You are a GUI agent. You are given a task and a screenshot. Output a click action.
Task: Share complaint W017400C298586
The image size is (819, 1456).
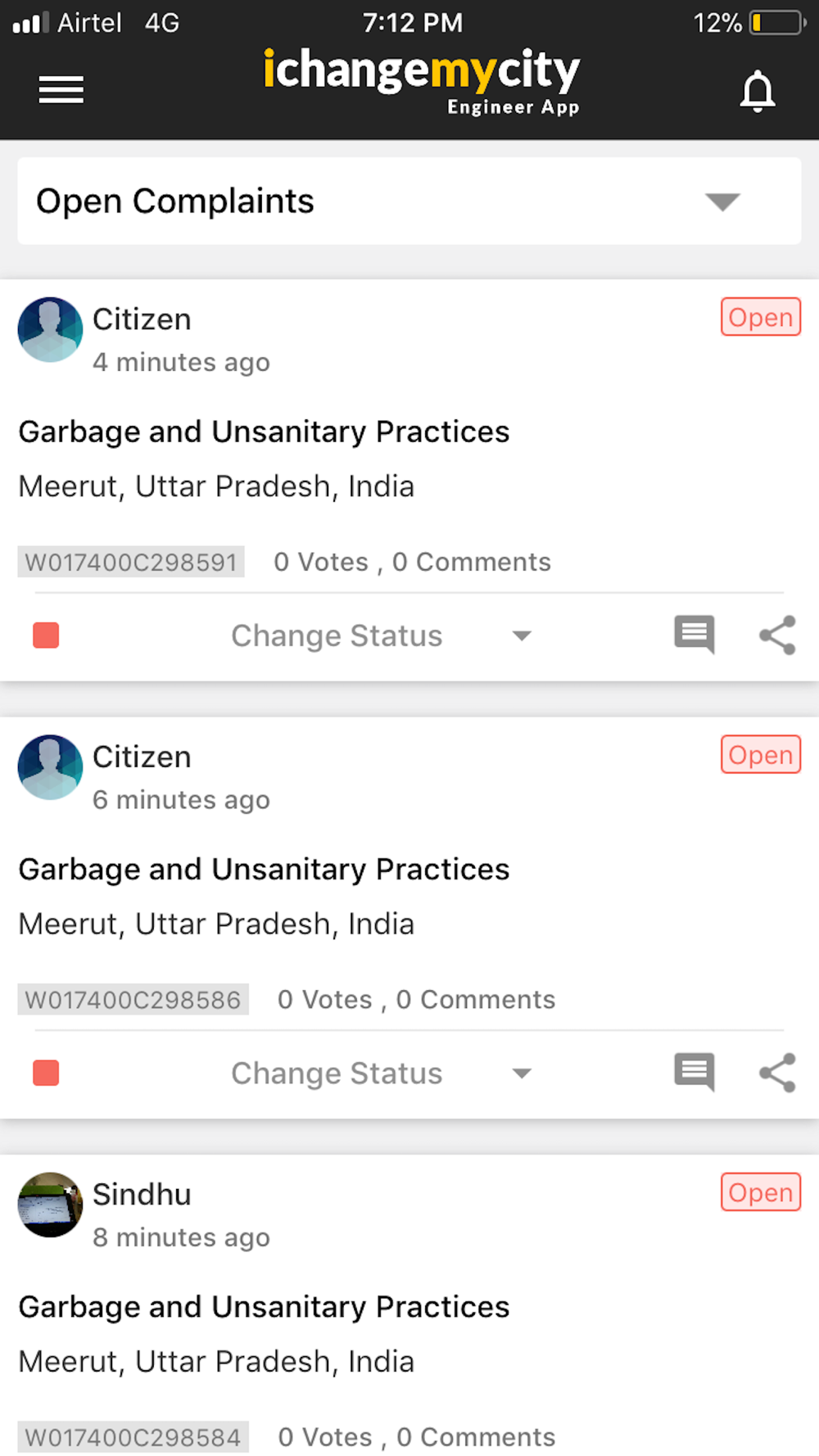click(x=777, y=1072)
